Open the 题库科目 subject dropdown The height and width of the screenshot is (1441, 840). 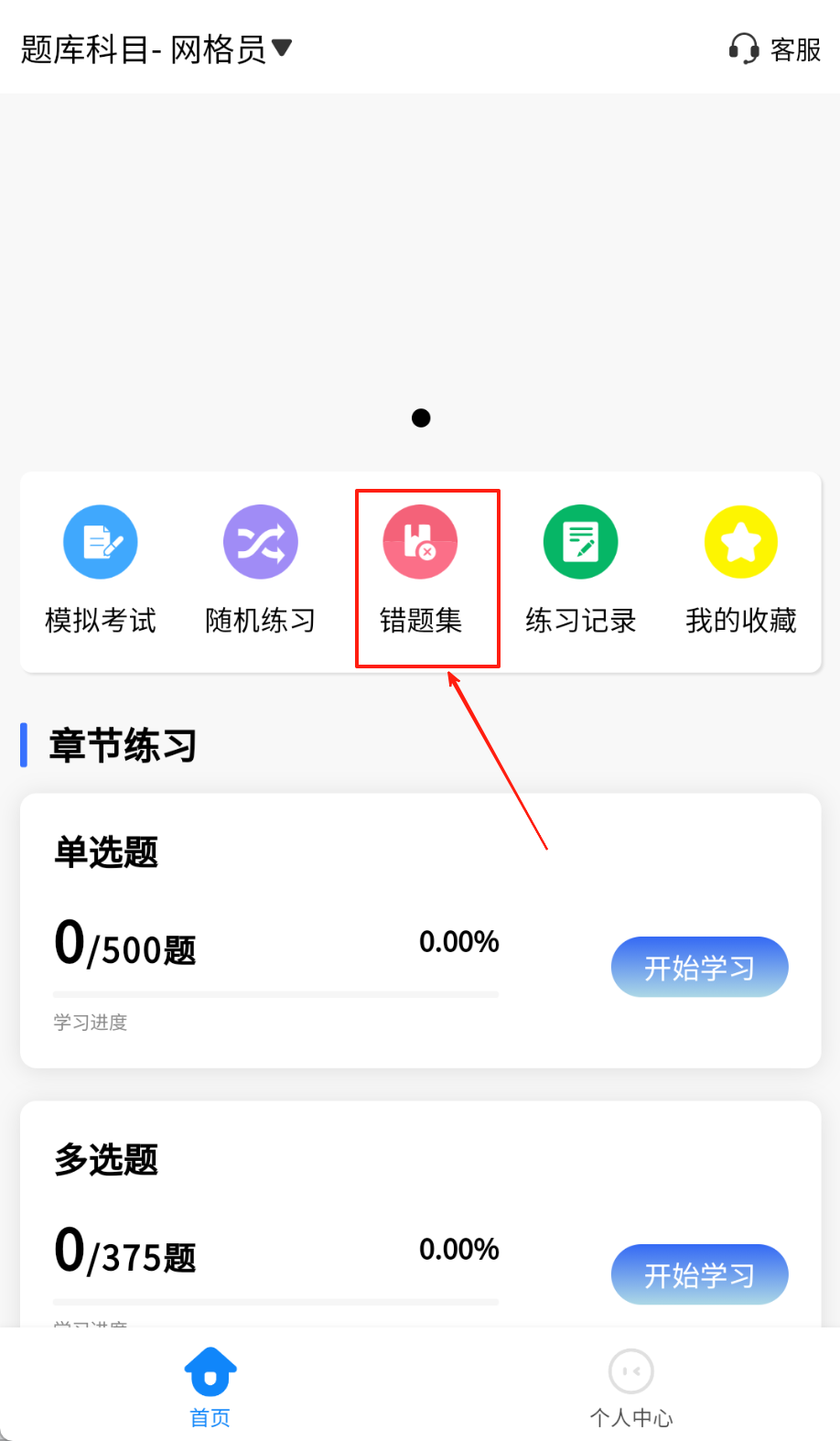[x=156, y=49]
